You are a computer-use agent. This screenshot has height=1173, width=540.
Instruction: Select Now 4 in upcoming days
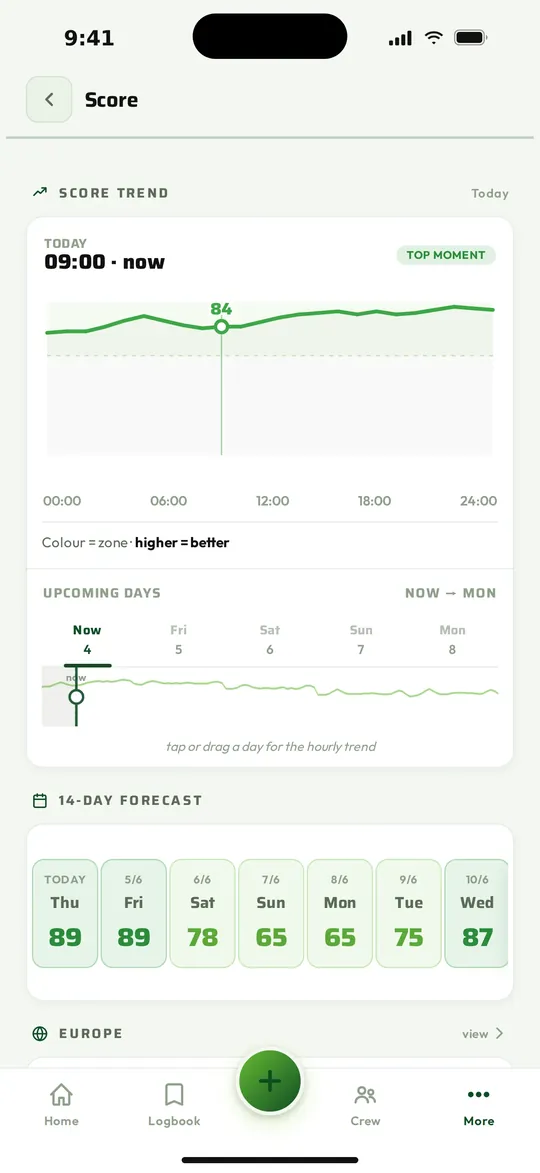pos(88,640)
